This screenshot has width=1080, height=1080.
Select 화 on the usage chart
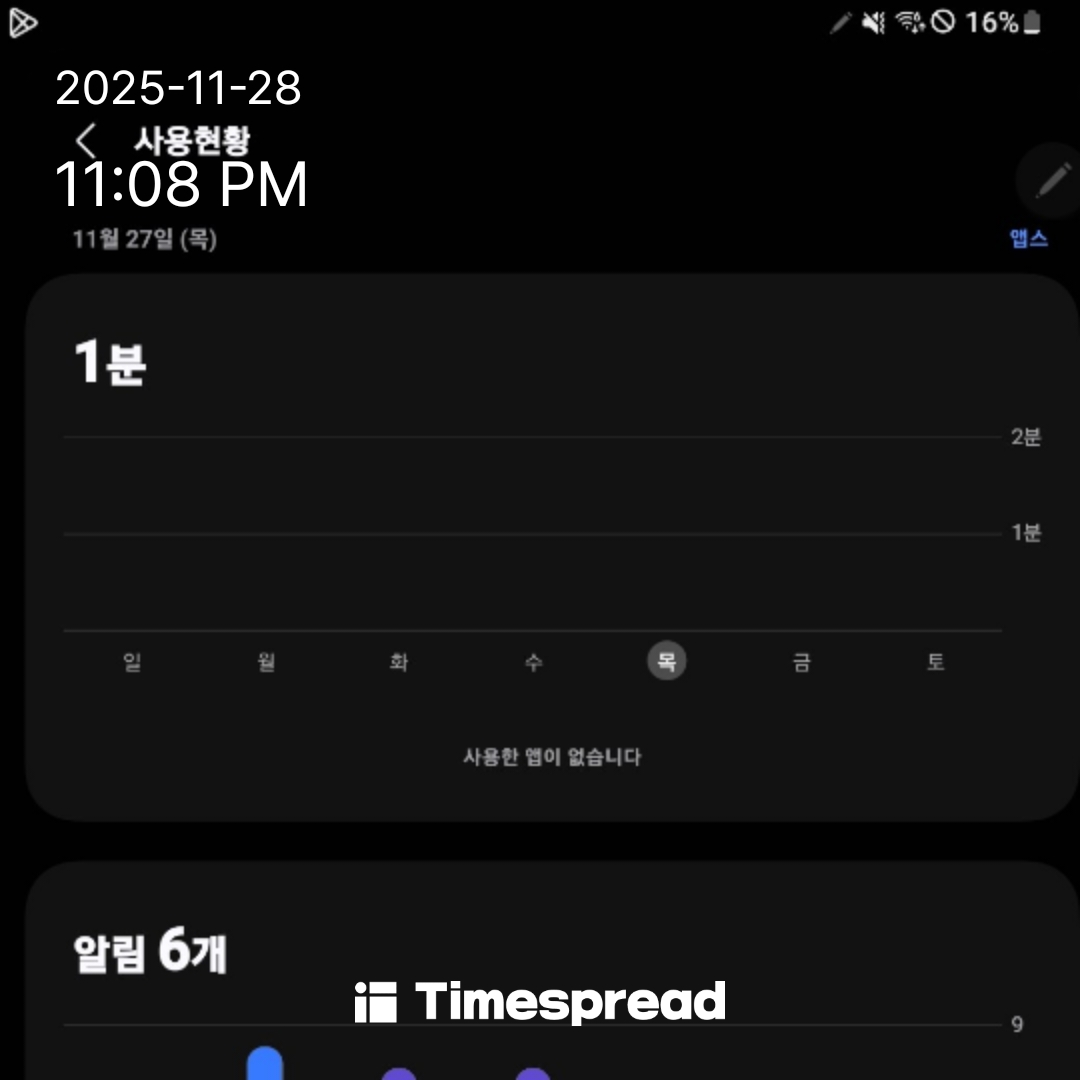pos(399,662)
